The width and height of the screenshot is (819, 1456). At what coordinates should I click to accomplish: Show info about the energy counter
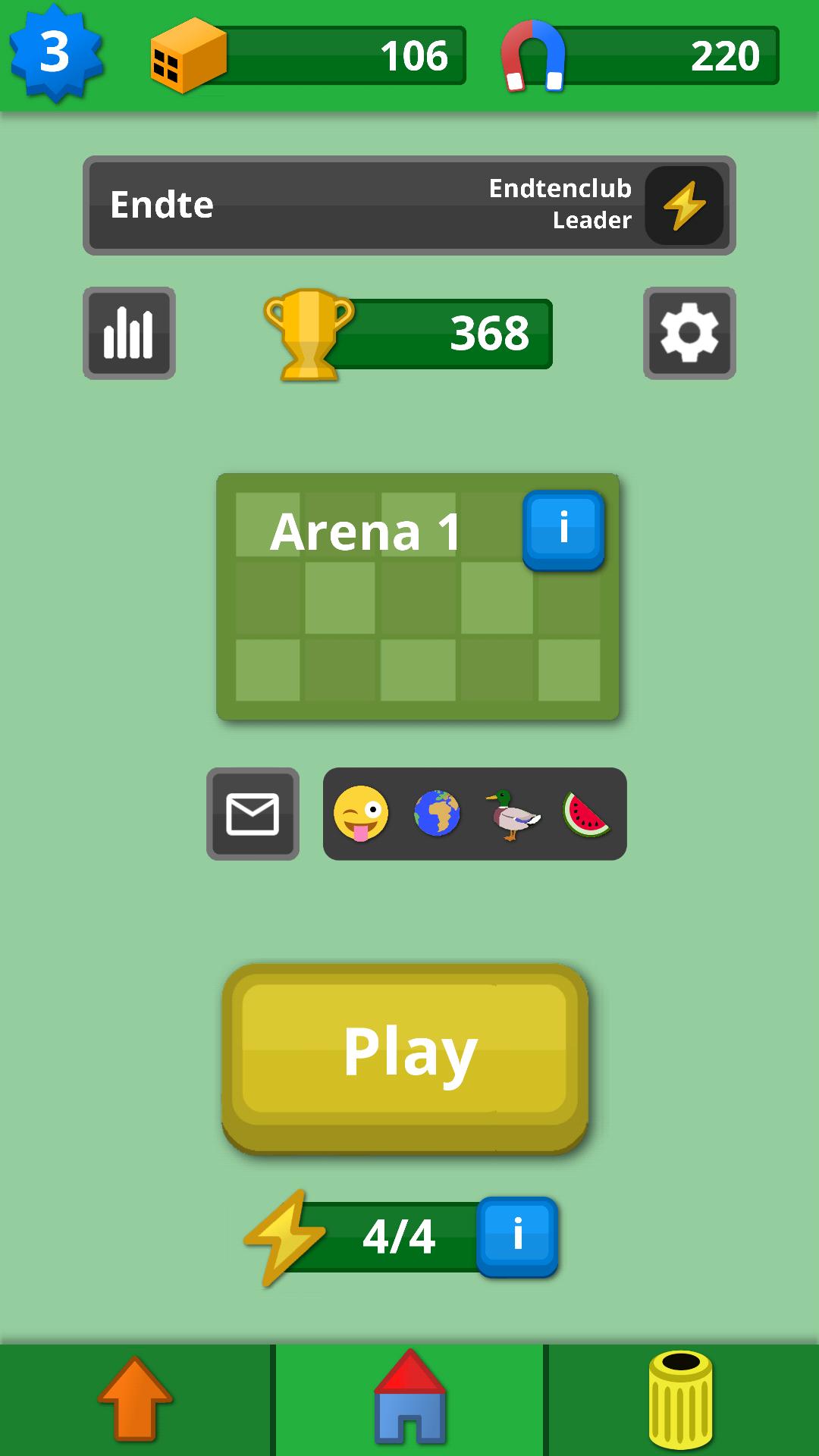517,1235
